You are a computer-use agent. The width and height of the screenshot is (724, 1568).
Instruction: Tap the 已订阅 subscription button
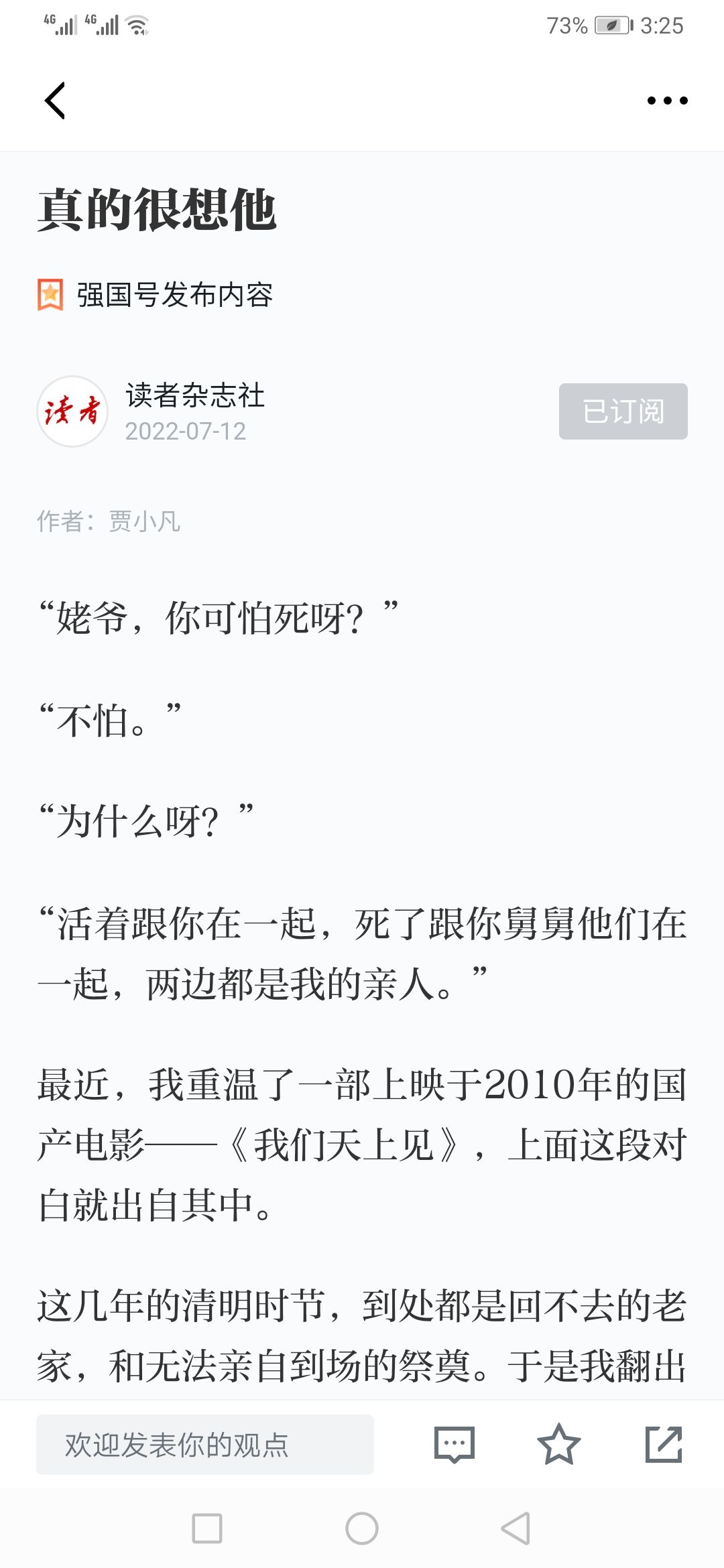coord(623,411)
